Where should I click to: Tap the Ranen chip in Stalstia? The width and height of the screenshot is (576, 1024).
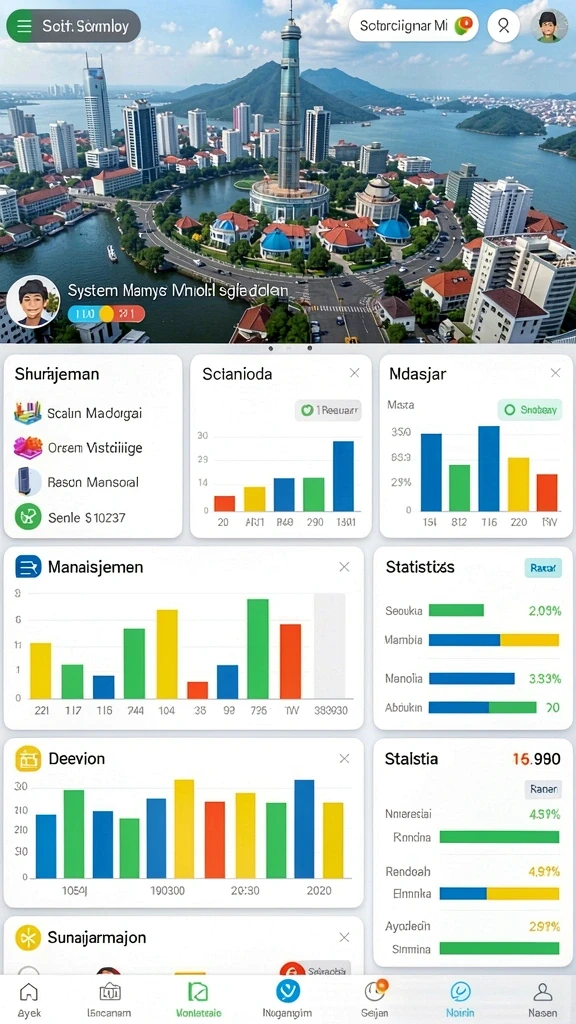[543, 789]
